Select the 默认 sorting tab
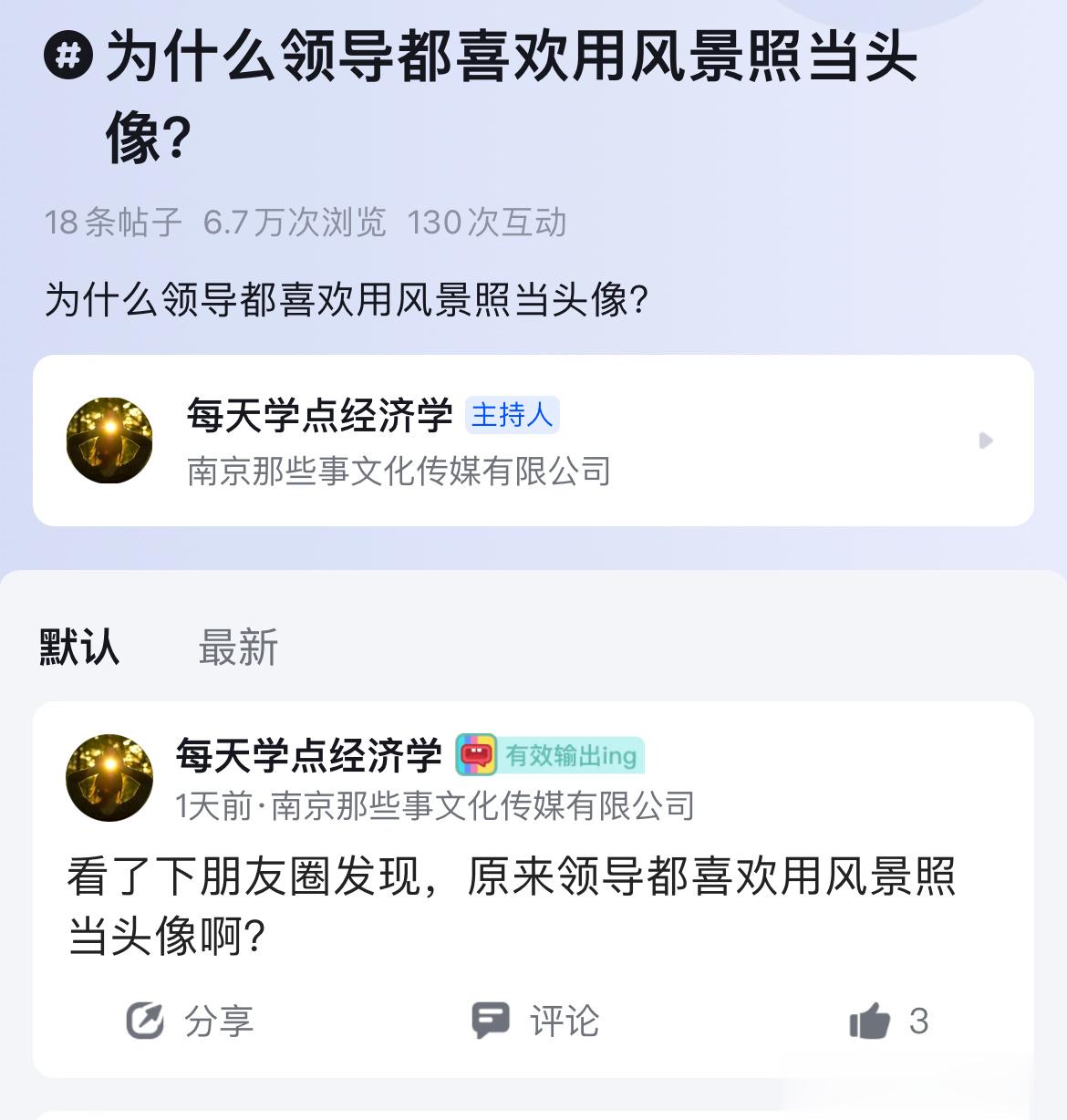The image size is (1067, 1120). click(78, 649)
